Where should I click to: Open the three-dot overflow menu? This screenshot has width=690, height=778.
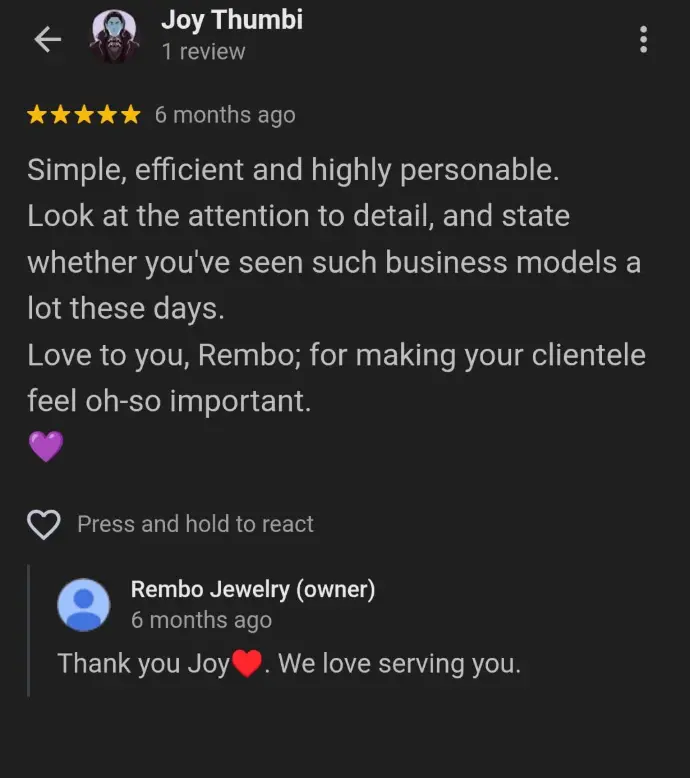[643, 39]
